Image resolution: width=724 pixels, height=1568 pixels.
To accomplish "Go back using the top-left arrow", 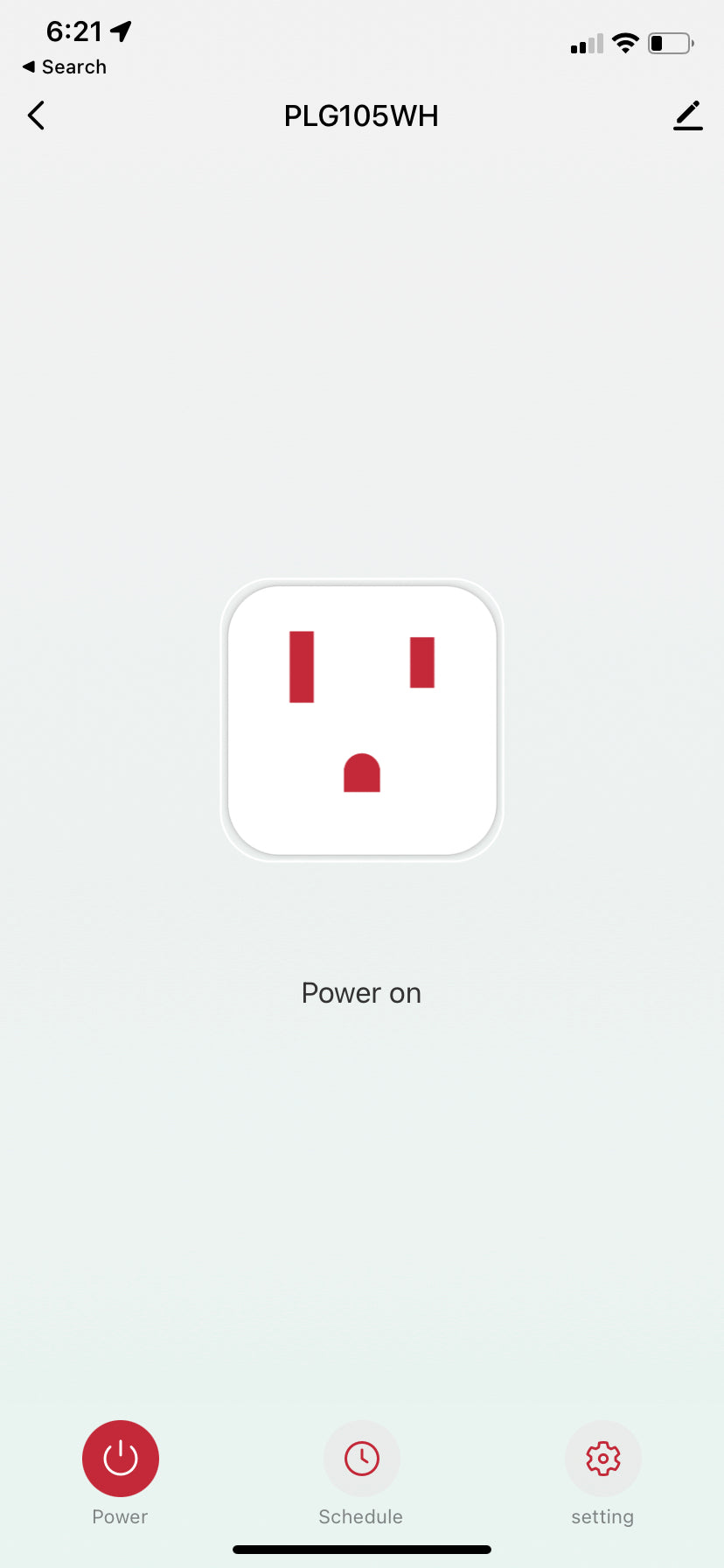I will point(36,115).
